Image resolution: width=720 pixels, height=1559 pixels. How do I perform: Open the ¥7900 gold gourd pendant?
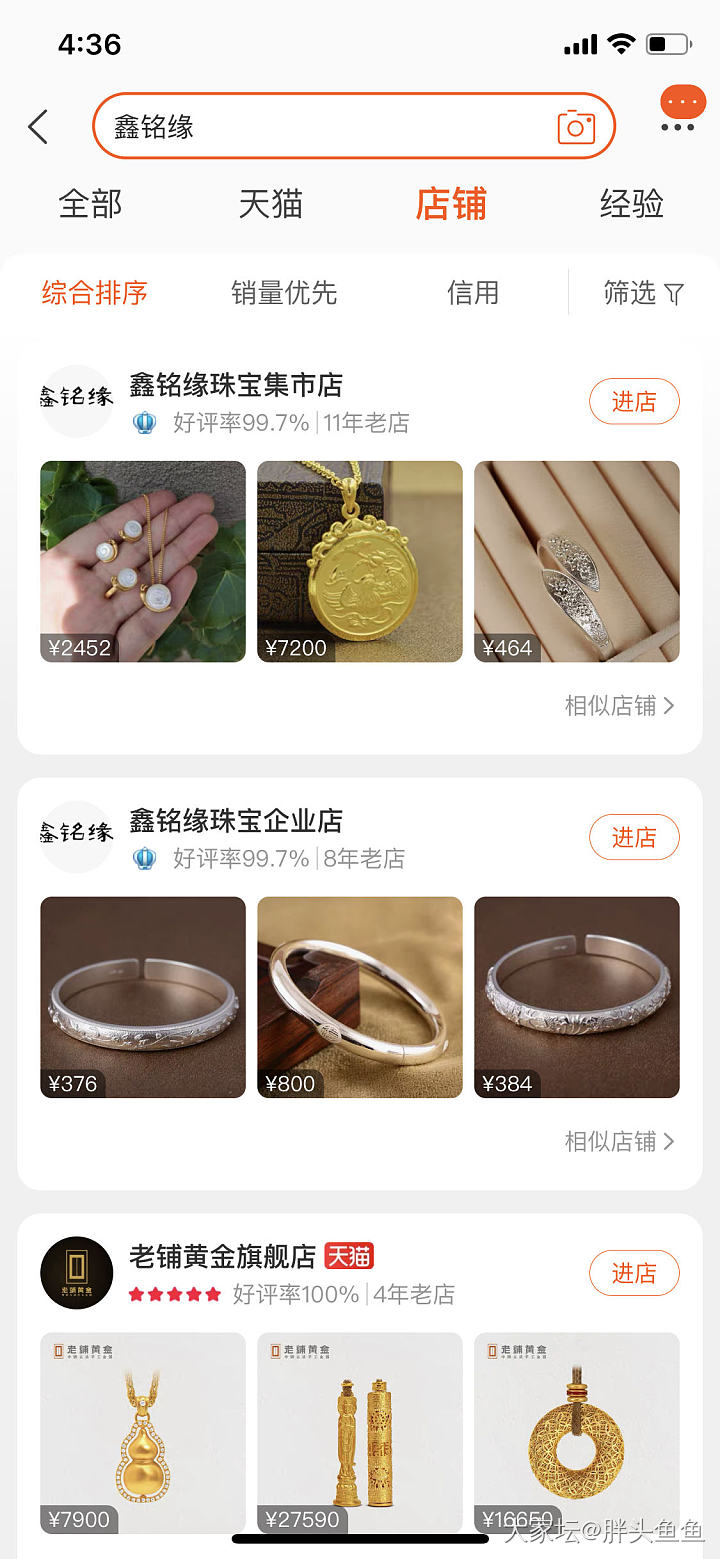coord(143,1432)
